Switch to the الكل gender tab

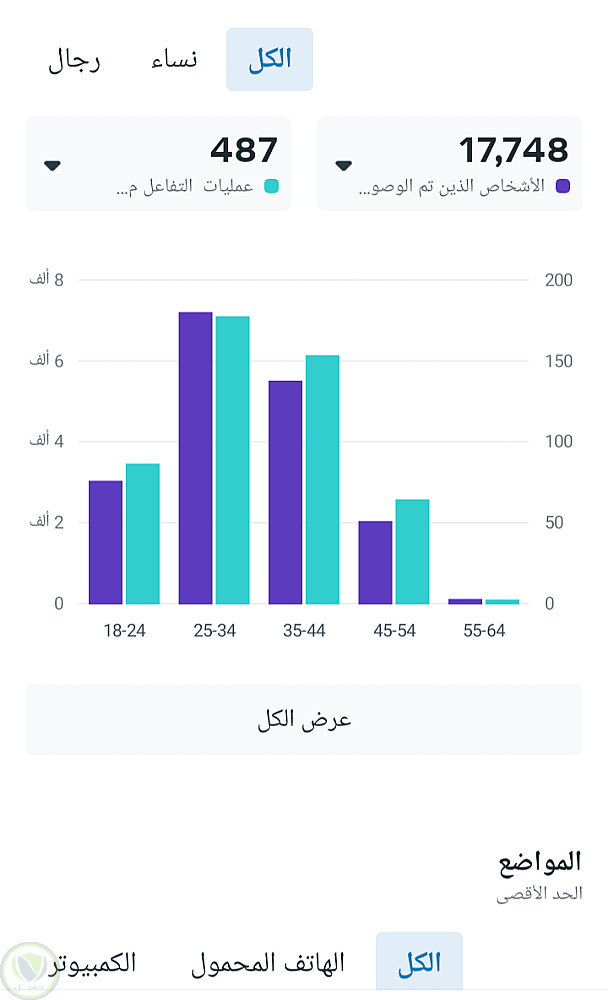[x=269, y=59]
